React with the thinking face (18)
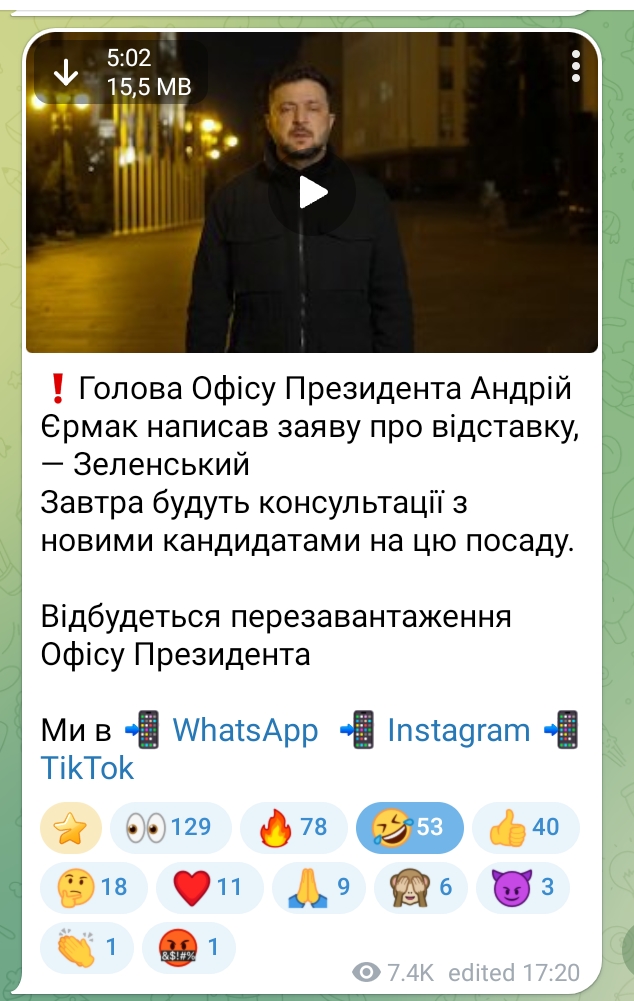This screenshot has width=634, height=1001. point(93,886)
